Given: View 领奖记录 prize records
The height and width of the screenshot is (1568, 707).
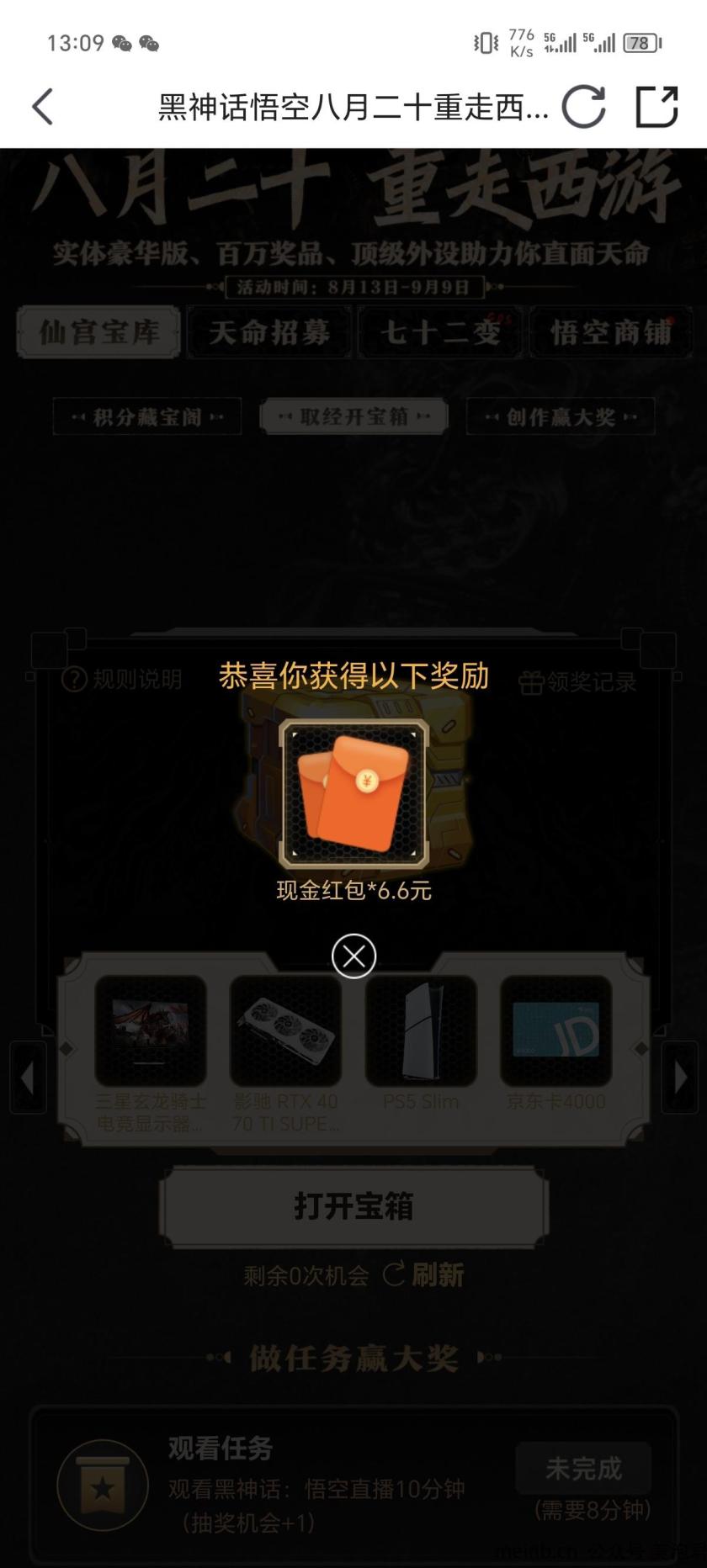Looking at the screenshot, I should (x=578, y=682).
